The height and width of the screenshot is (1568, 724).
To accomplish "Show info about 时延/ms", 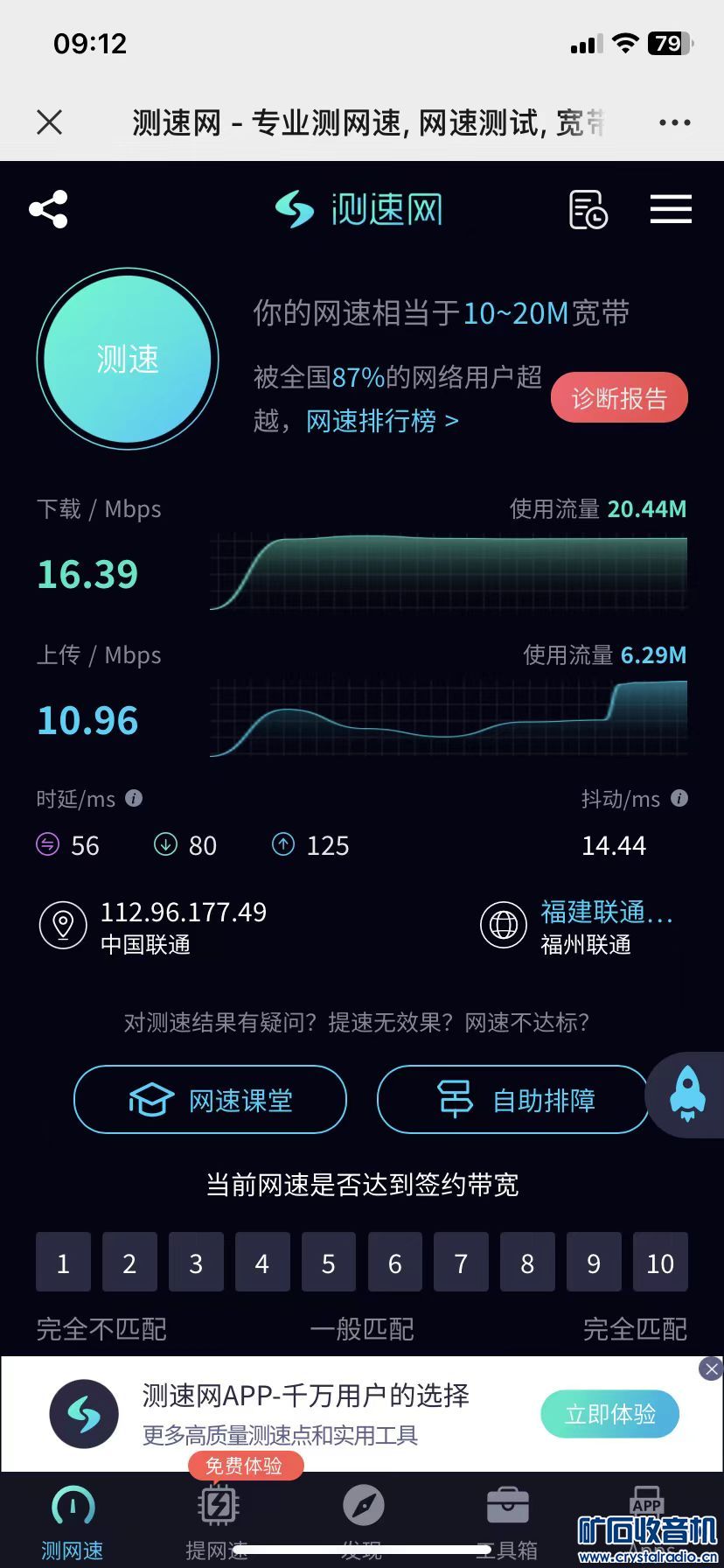I will (x=134, y=798).
